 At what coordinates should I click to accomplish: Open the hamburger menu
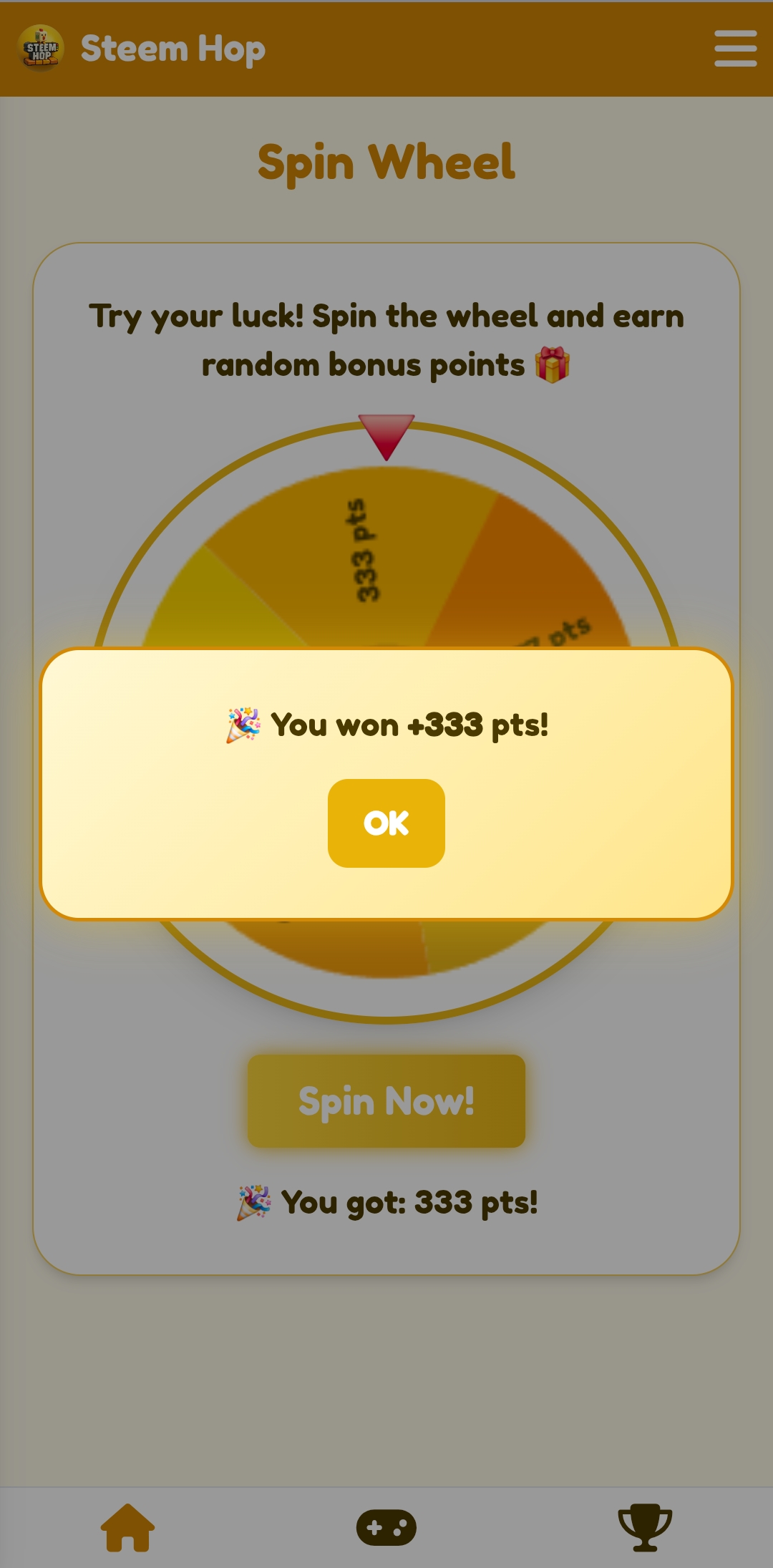point(735,49)
